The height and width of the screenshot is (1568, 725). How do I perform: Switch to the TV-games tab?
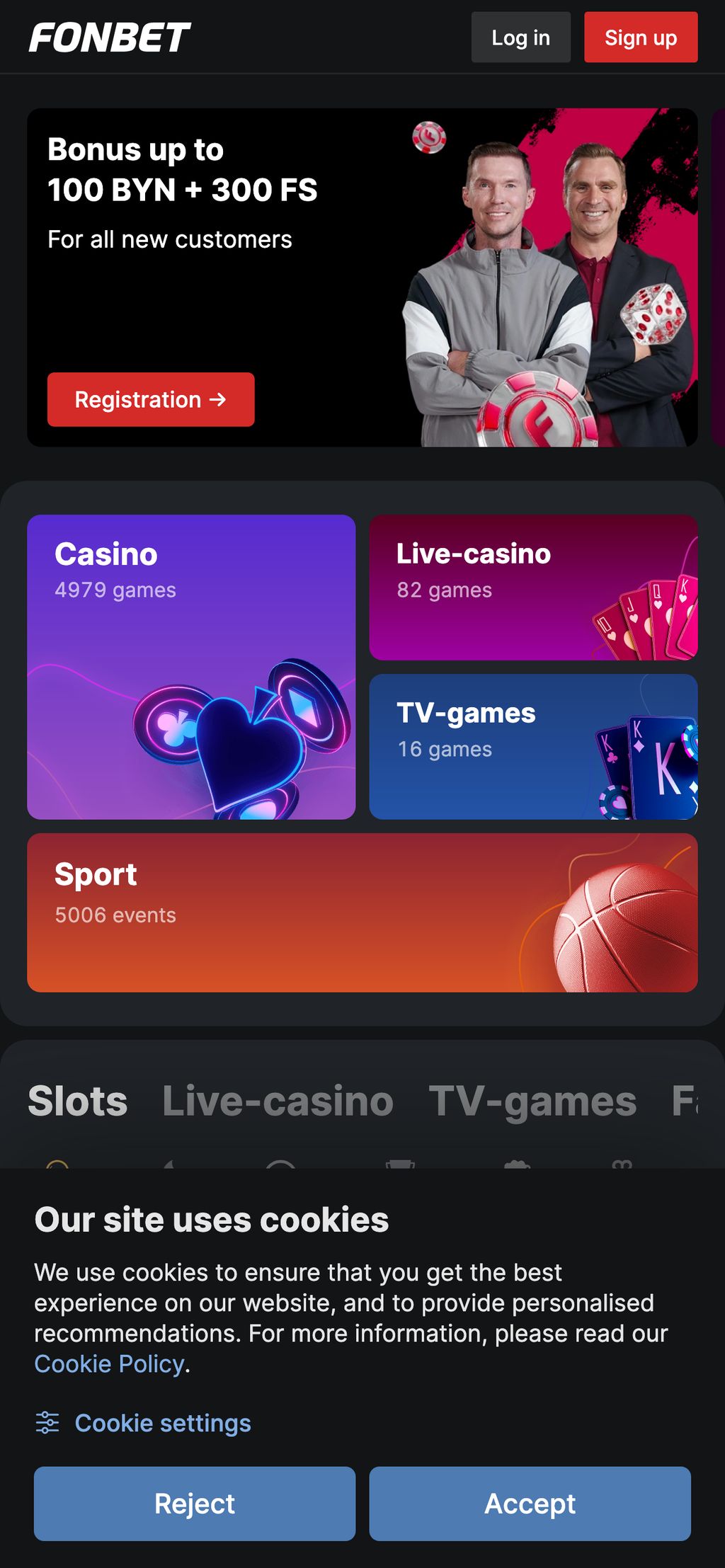click(532, 1101)
